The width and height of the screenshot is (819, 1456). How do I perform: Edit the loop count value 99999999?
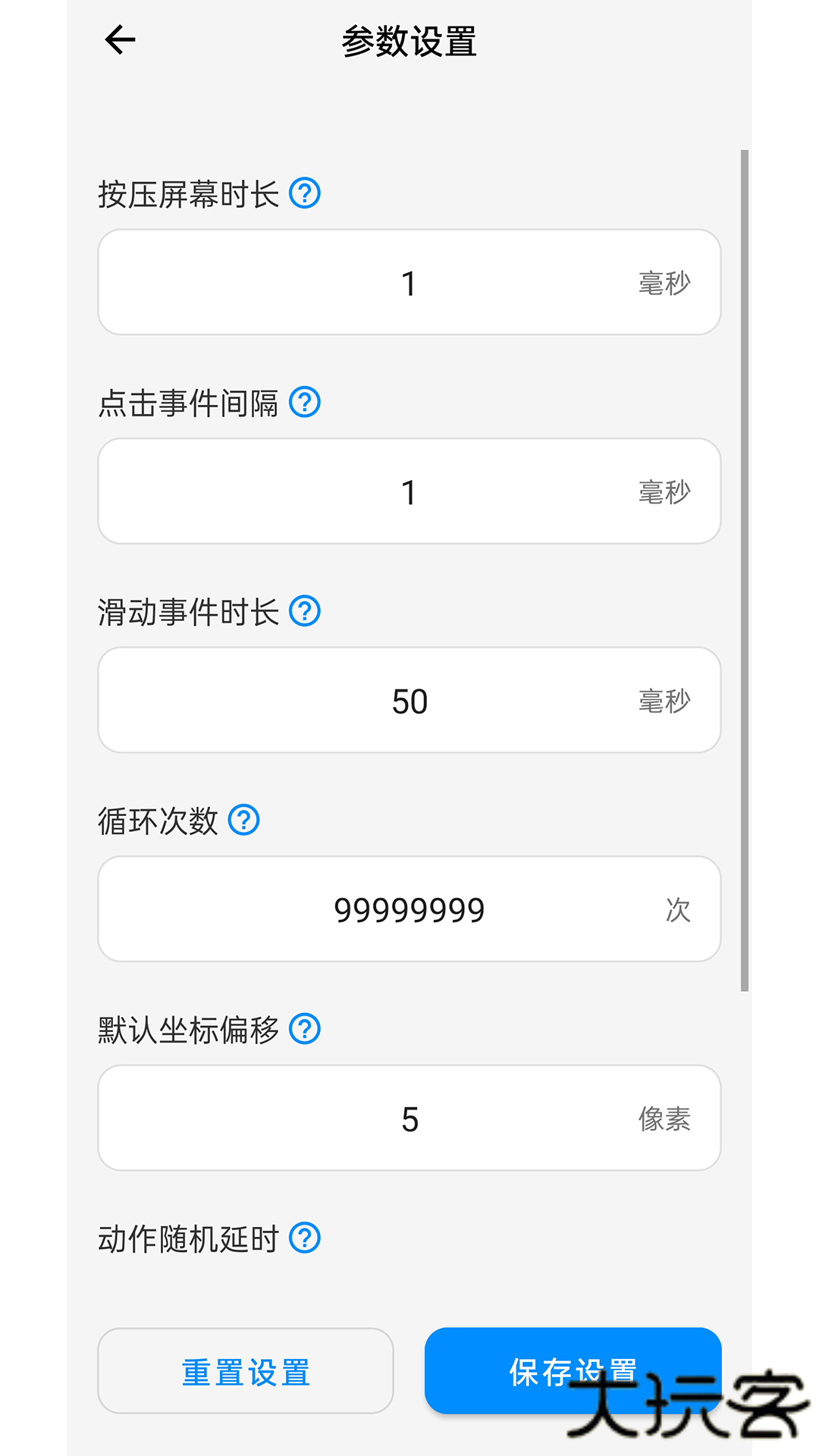pos(409,909)
